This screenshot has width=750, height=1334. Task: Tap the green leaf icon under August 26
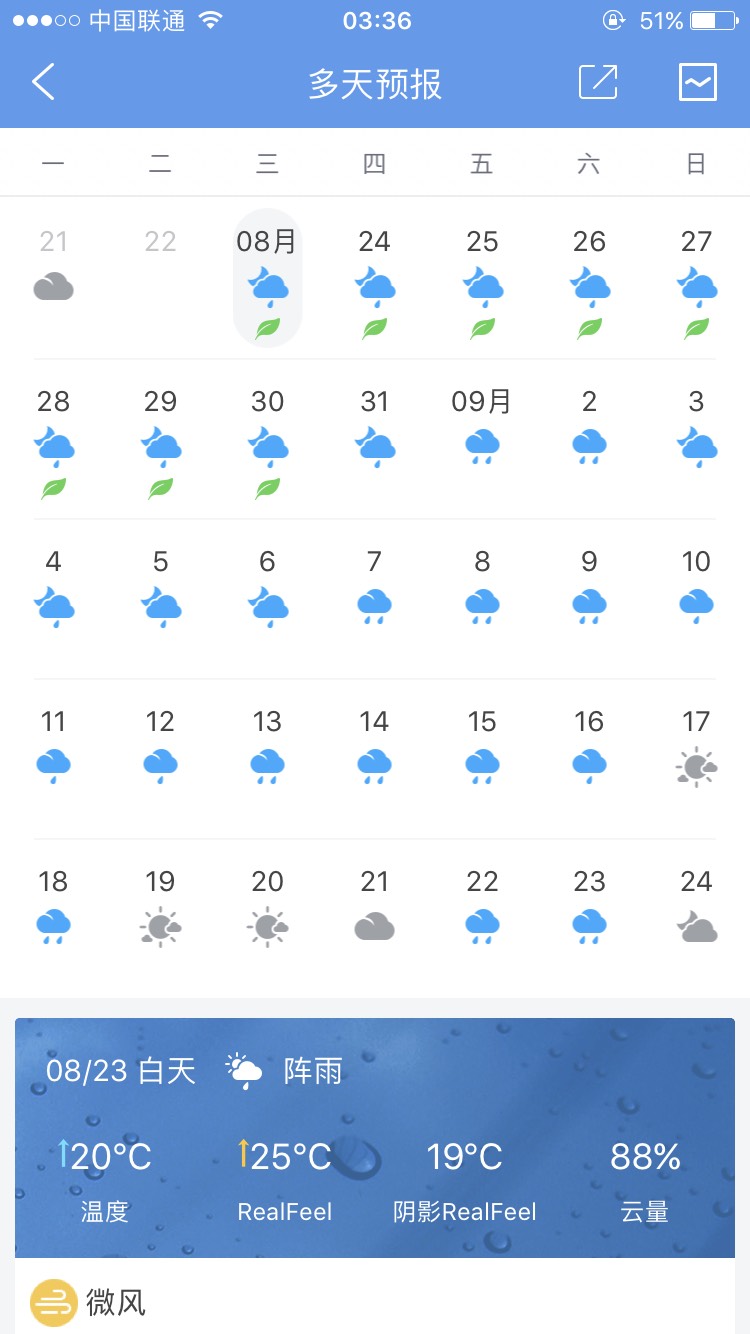point(590,330)
